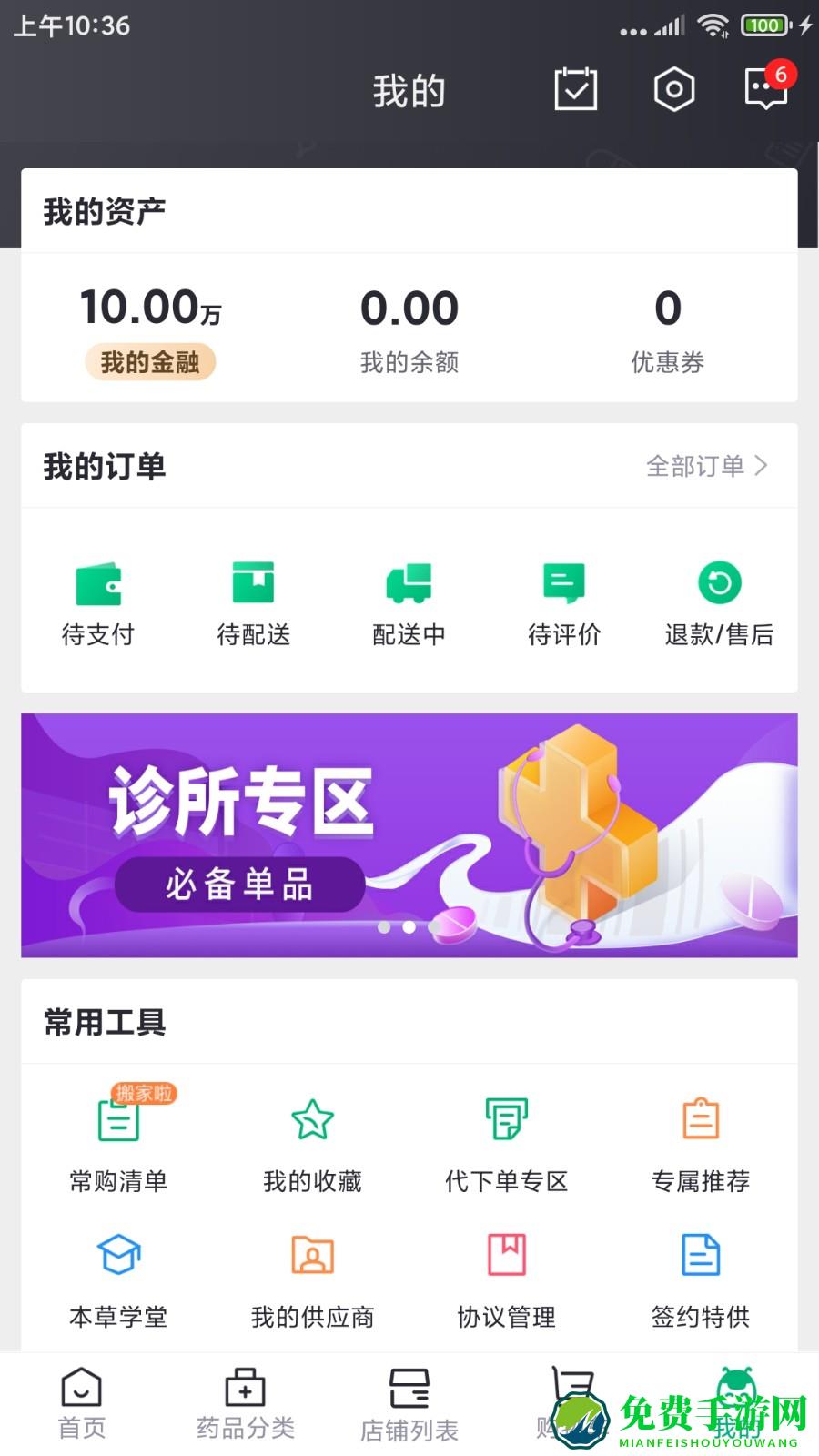Open 待支付 pending payment orders
The image size is (819, 1456).
coord(100,601)
